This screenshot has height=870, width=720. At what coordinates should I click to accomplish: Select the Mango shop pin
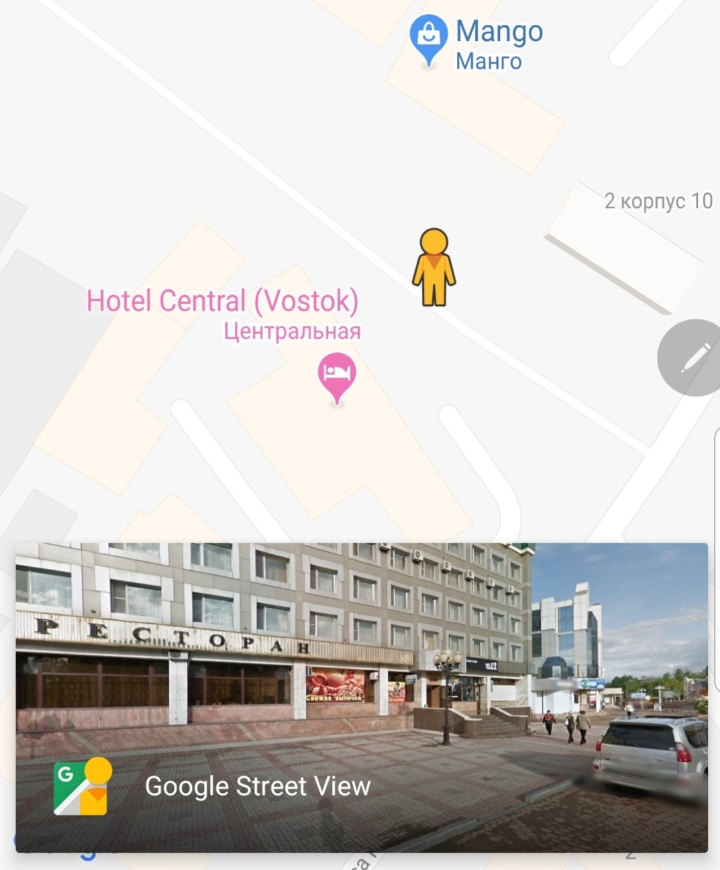(x=428, y=40)
